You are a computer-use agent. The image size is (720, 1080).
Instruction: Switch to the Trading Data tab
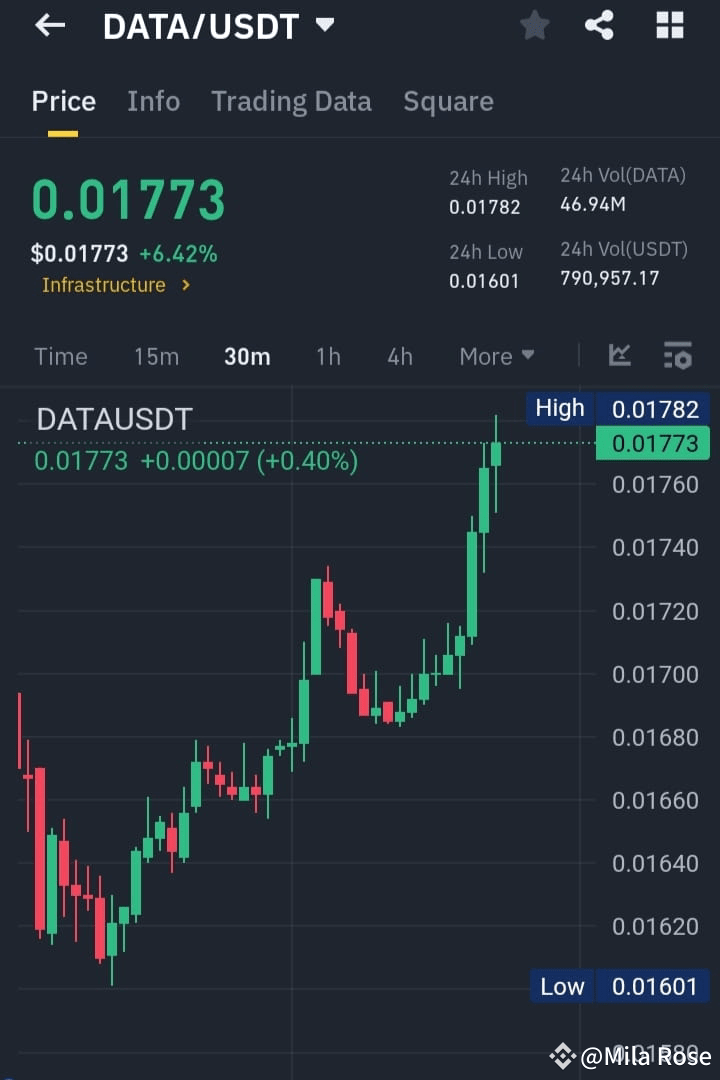coord(291,101)
